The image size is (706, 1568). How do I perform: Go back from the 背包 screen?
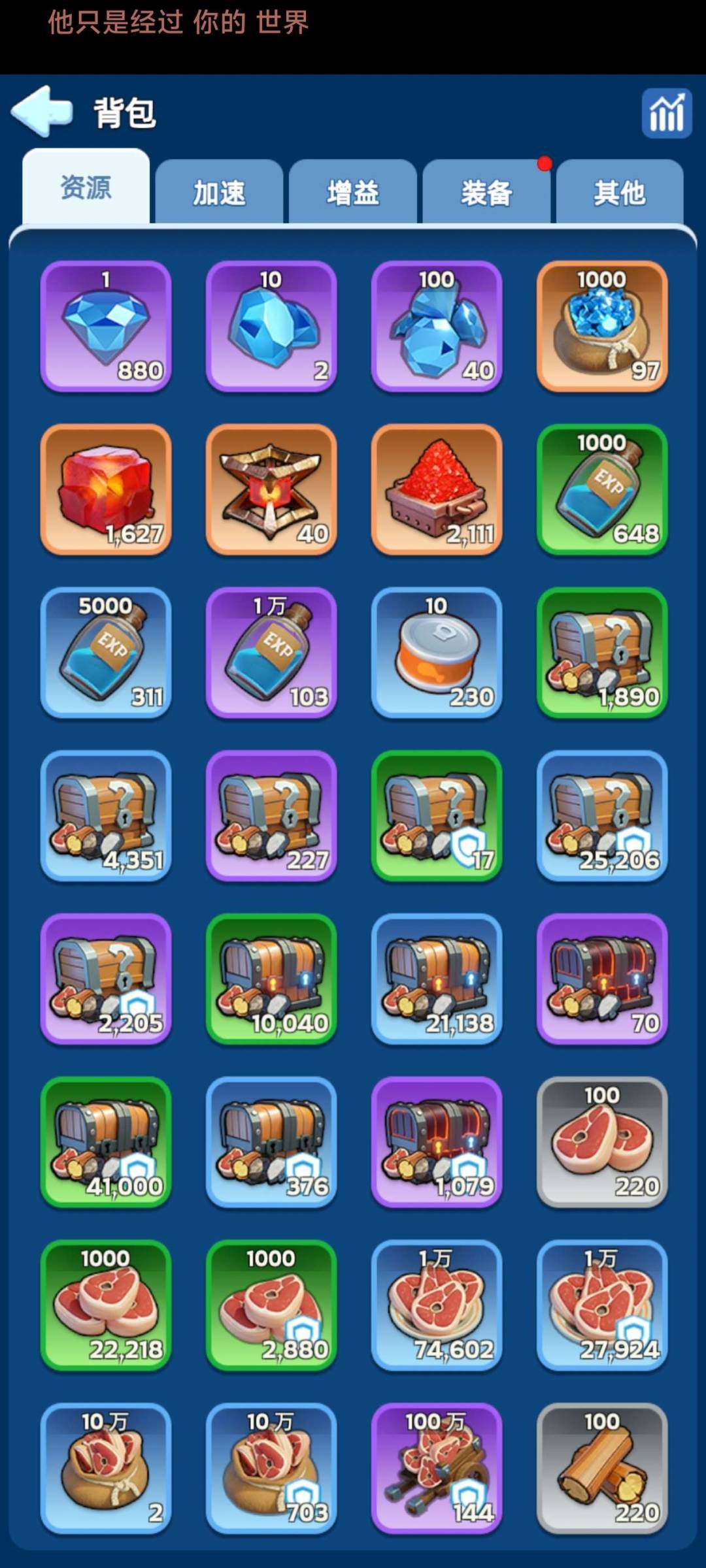click(x=42, y=112)
